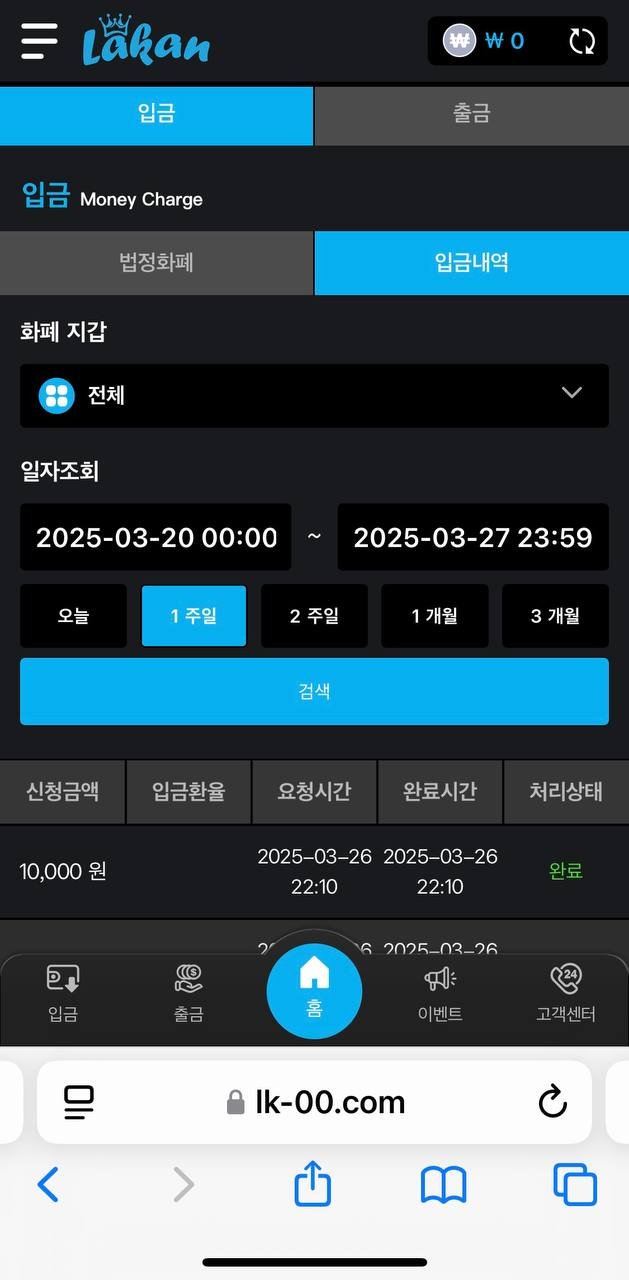This screenshot has width=629, height=1280.
Task: Edit the start date 2025-03-20 00:00
Action: 156,537
